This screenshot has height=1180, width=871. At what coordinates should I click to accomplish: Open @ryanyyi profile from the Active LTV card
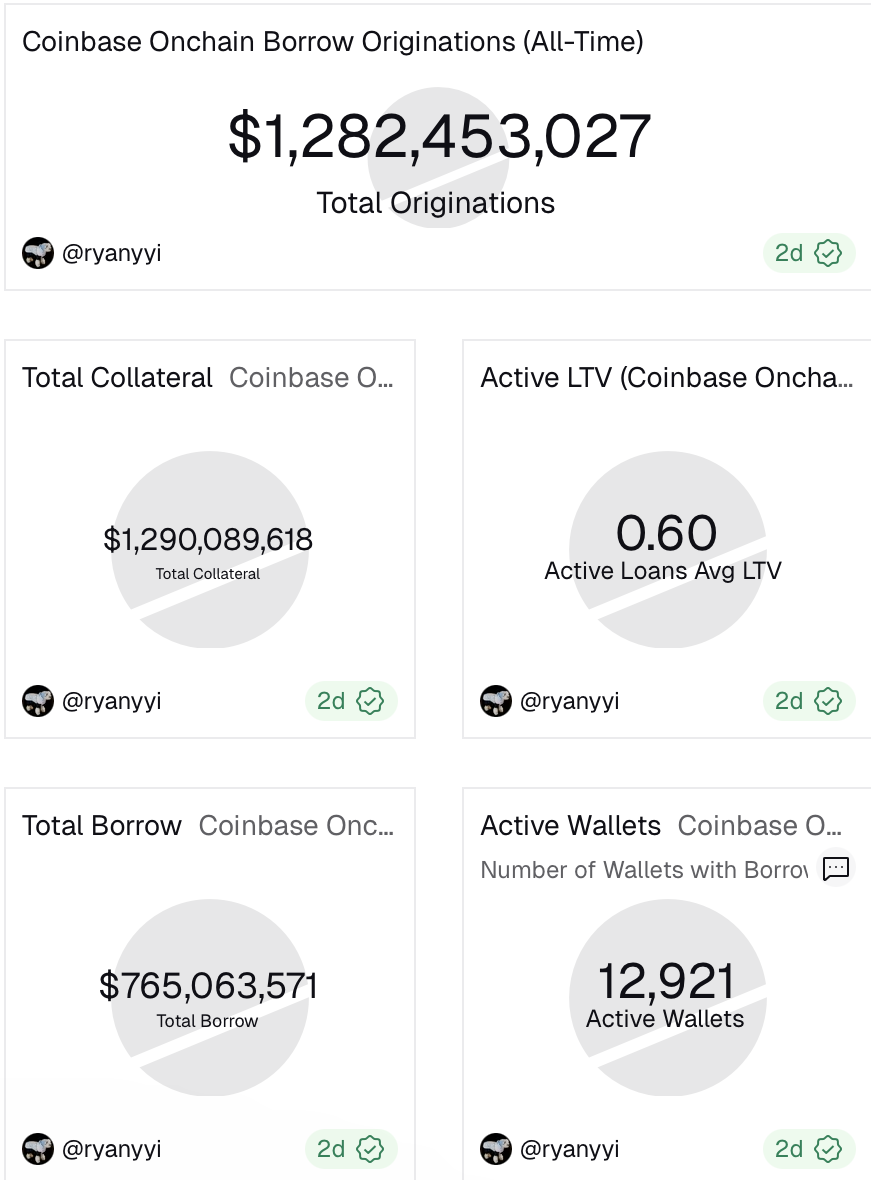tap(569, 701)
